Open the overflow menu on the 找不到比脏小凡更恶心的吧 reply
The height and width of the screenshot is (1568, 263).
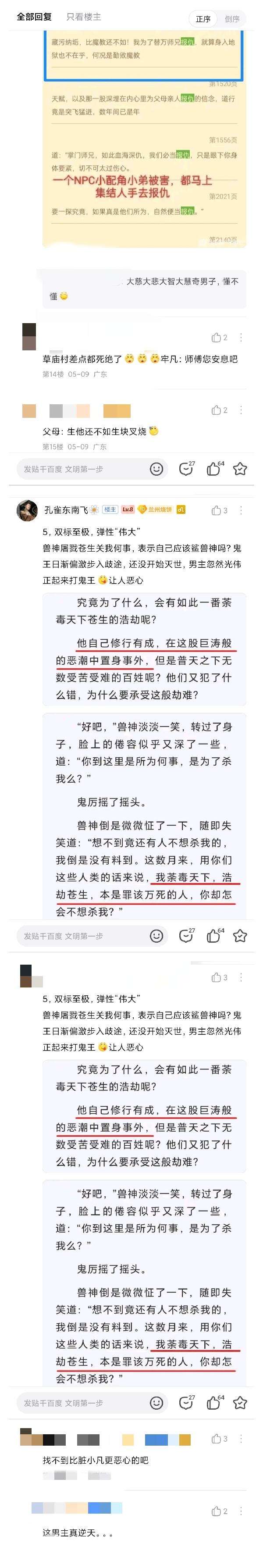[x=241, y=1438]
